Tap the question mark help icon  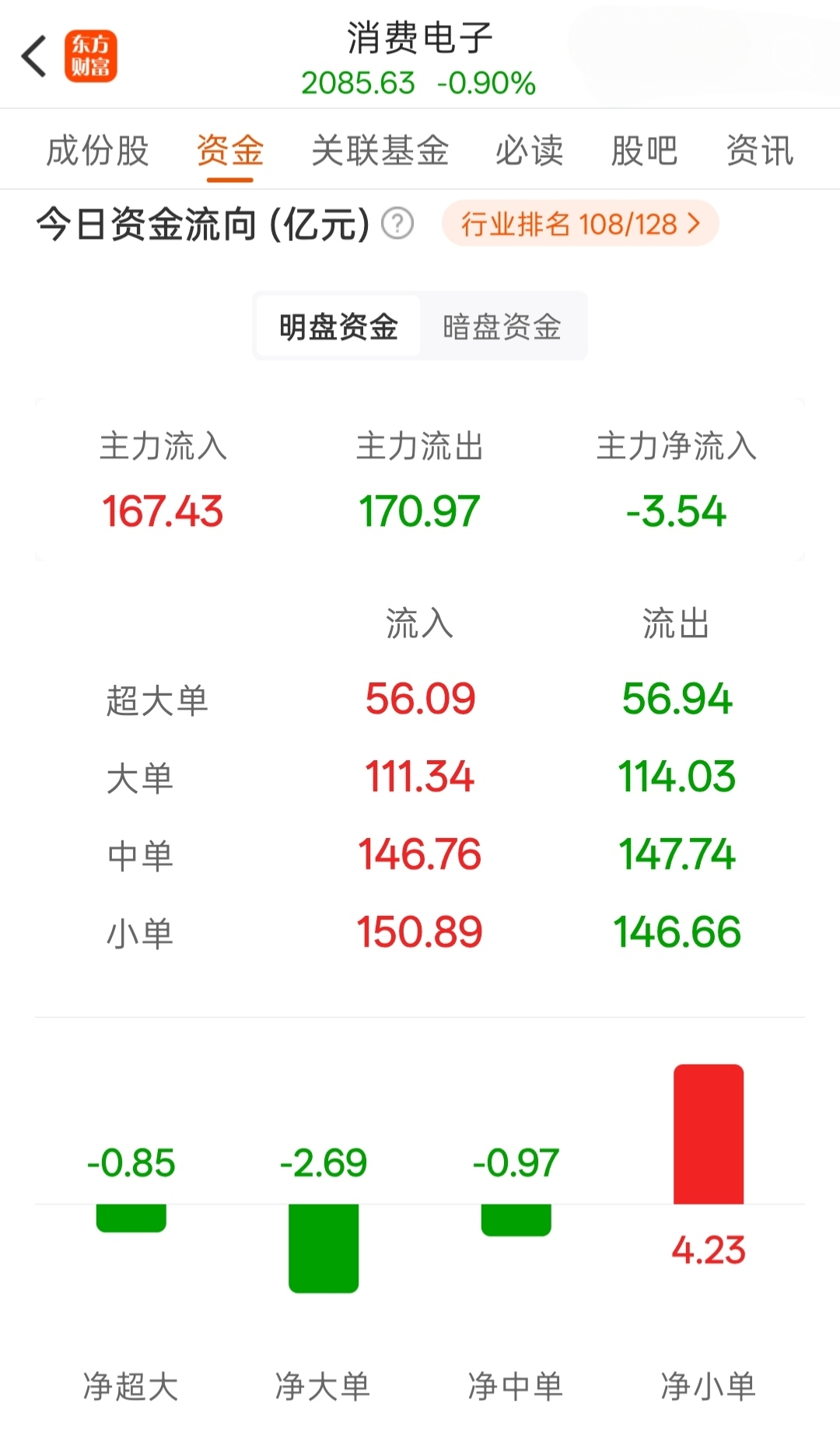[x=397, y=224]
